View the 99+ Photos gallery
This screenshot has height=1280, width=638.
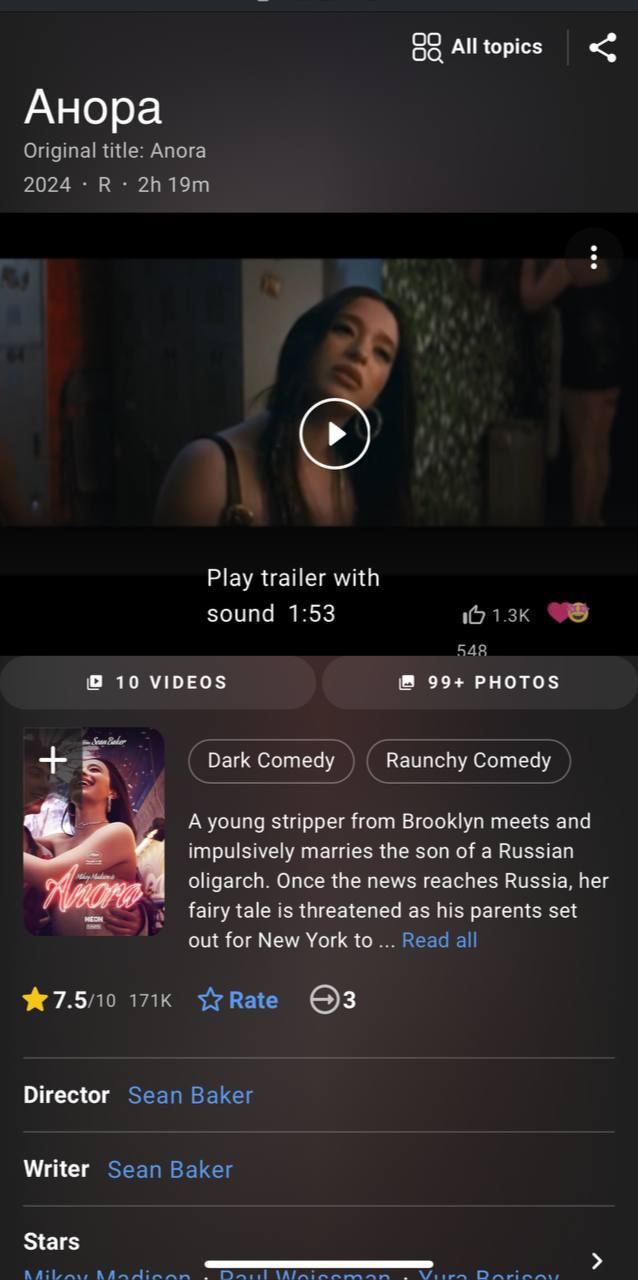coord(479,683)
